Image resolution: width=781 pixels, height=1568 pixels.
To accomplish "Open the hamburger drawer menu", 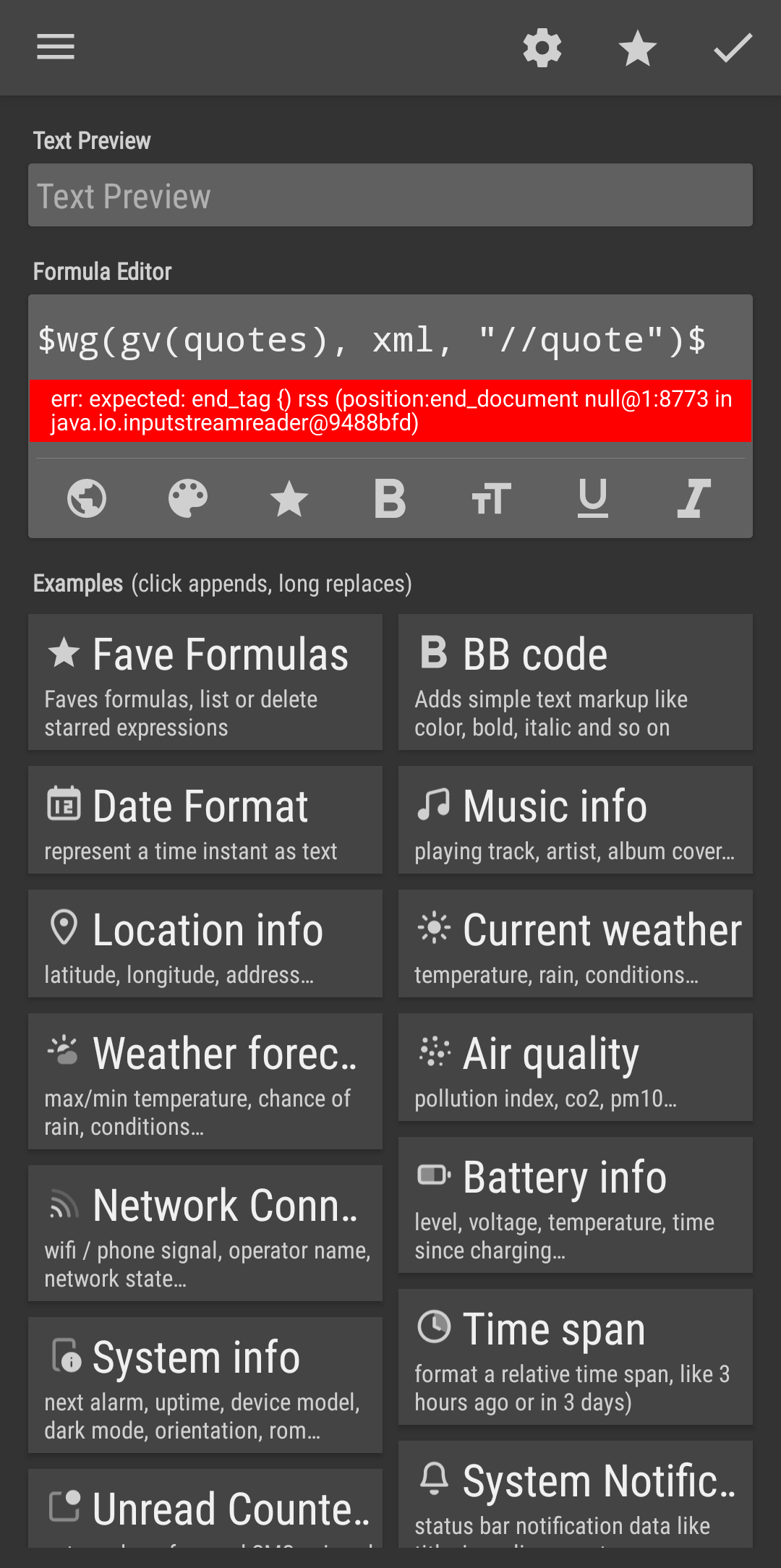I will click(x=56, y=48).
